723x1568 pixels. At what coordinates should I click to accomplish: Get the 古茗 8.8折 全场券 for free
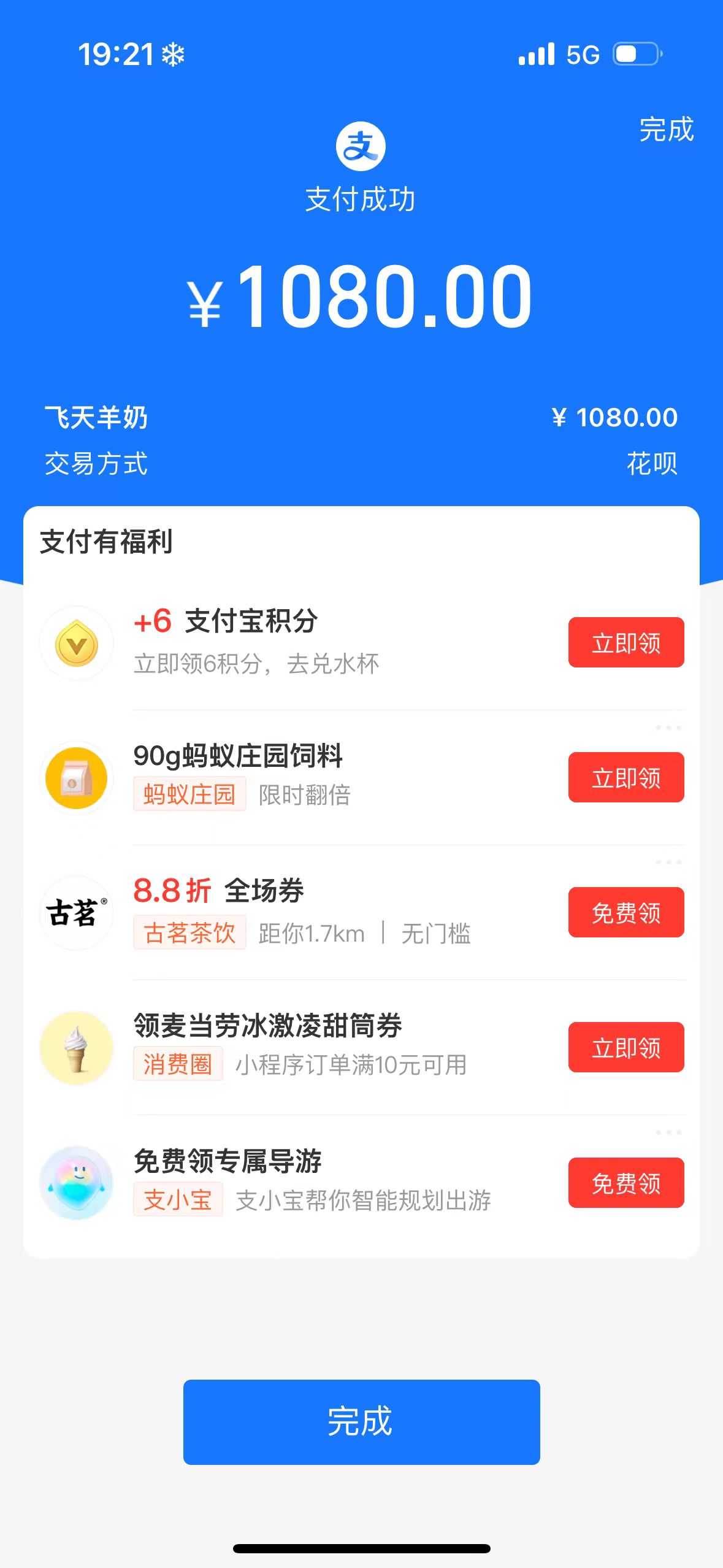pos(625,912)
